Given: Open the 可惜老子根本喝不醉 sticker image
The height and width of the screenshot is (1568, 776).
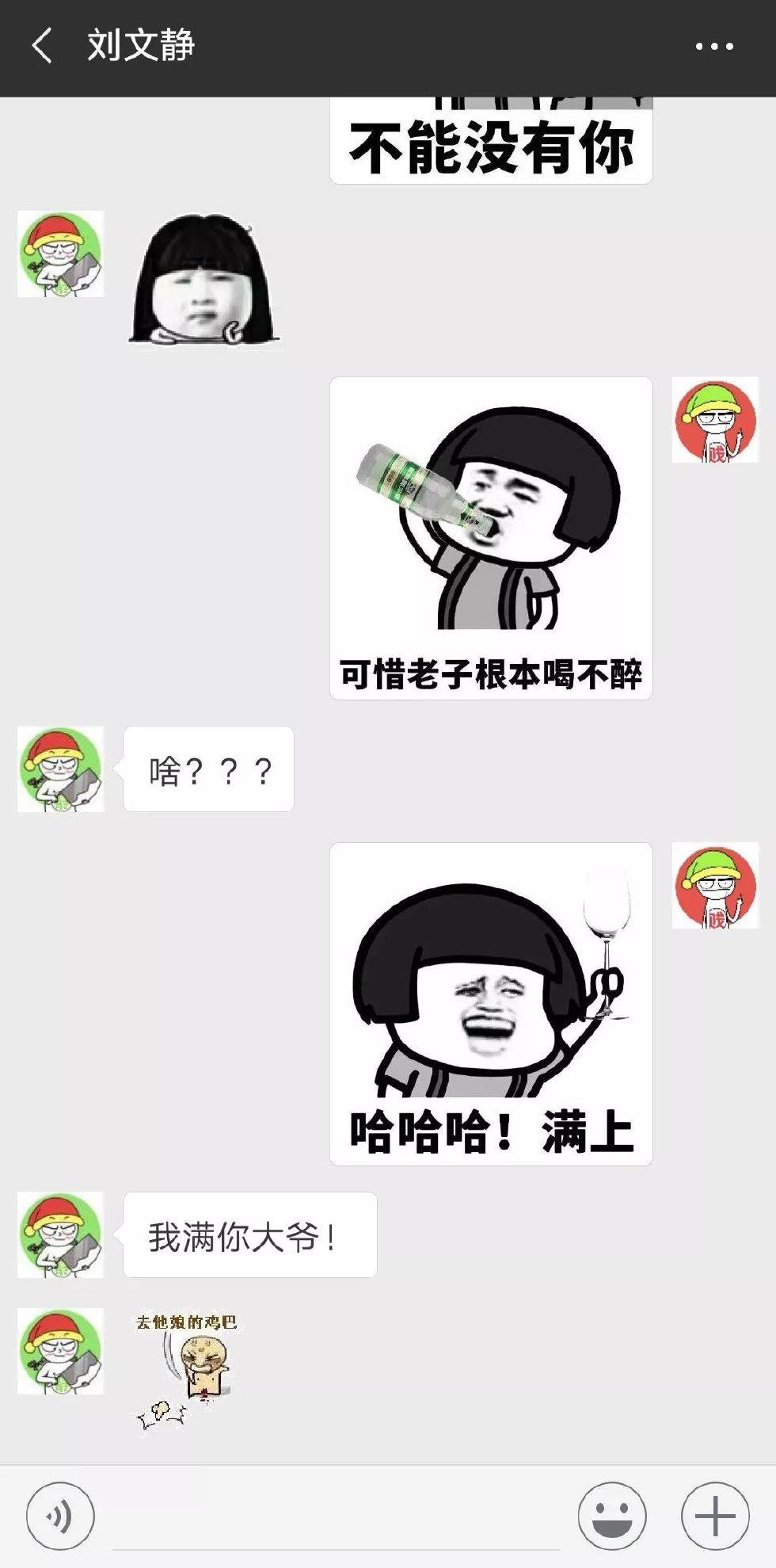Looking at the screenshot, I should (491, 538).
